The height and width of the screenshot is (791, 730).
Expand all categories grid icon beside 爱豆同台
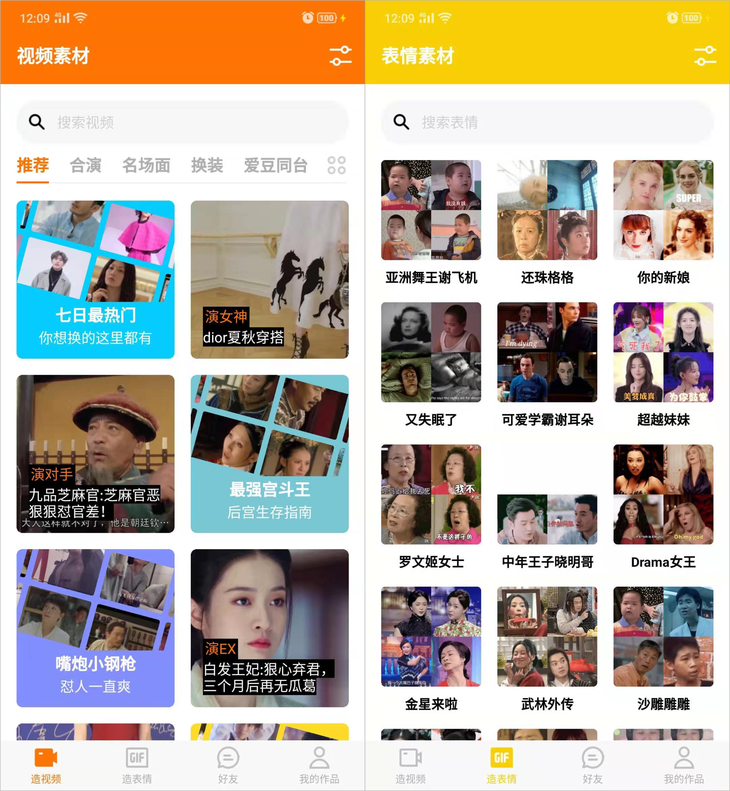[x=337, y=165]
